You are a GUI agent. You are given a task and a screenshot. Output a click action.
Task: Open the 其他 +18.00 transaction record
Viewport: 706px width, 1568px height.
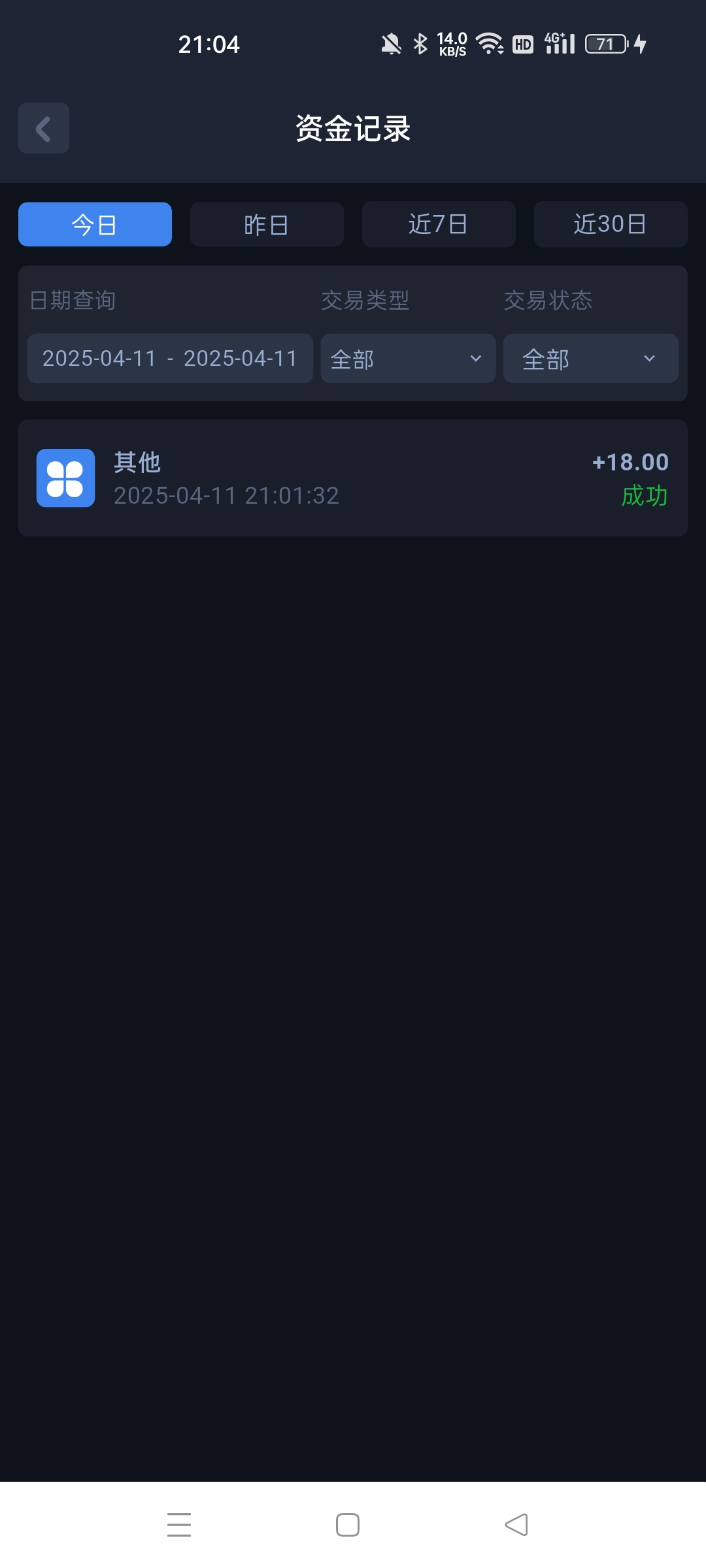coord(353,478)
